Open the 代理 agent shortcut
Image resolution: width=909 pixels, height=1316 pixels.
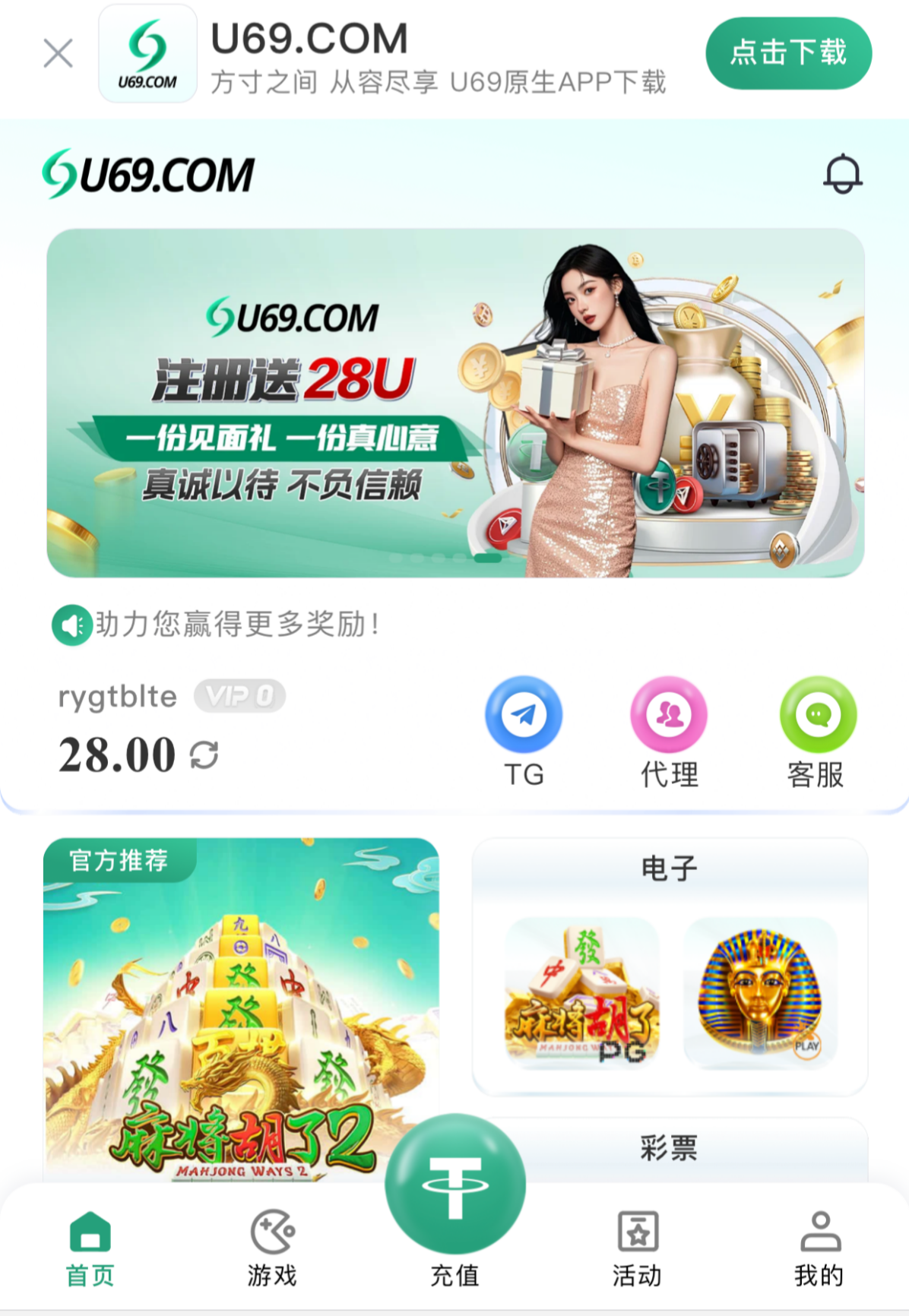pos(669,715)
